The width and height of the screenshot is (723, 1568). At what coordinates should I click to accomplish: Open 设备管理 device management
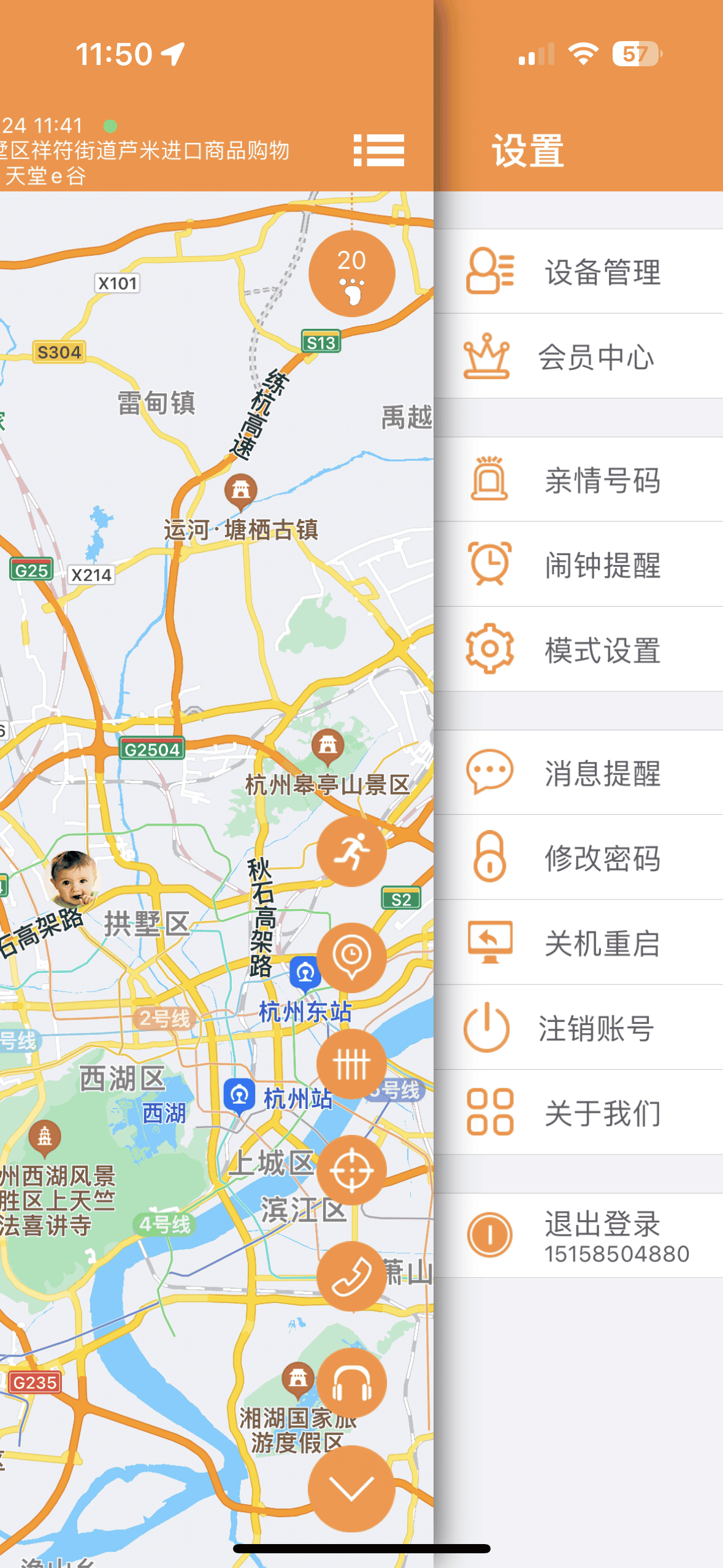pyautogui.click(x=580, y=272)
